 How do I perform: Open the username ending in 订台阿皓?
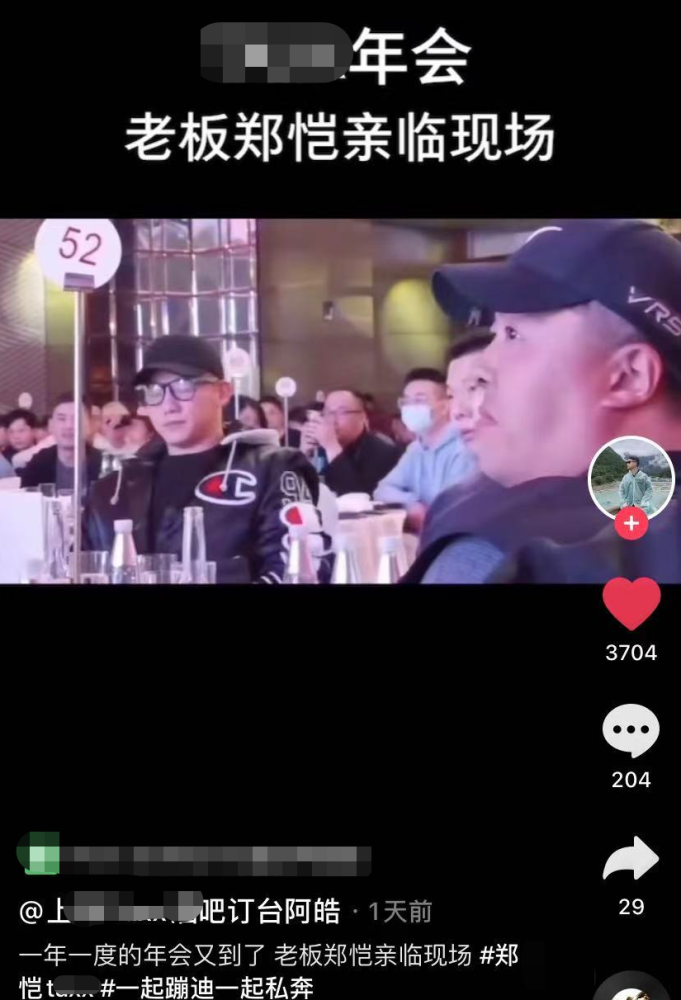180,912
